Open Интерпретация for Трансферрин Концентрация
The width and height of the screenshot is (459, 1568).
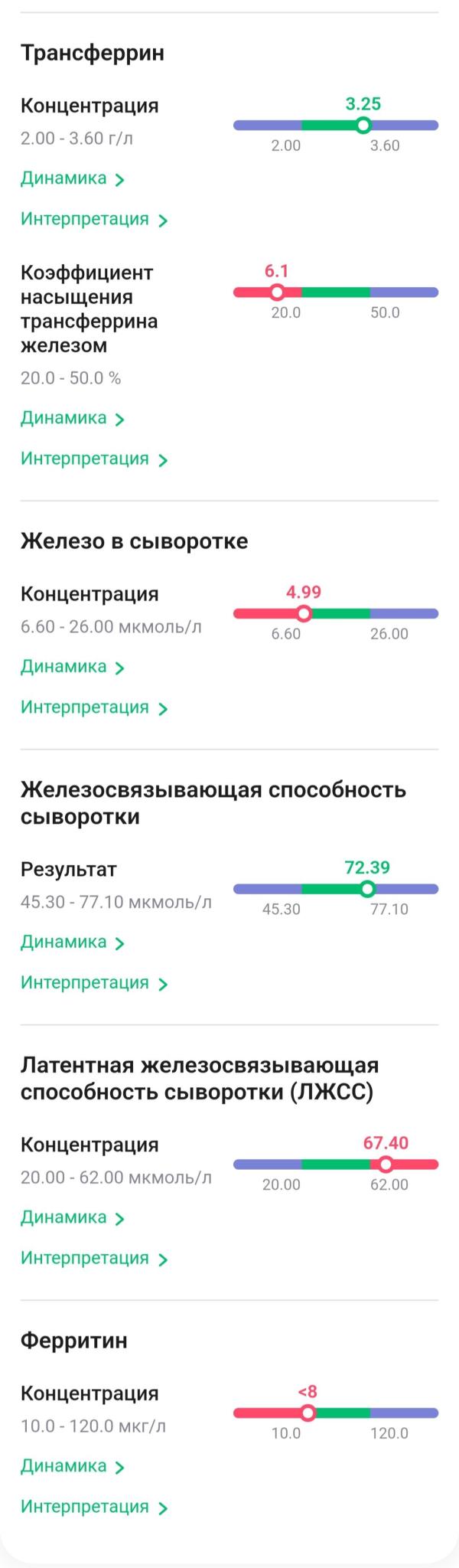point(93,220)
